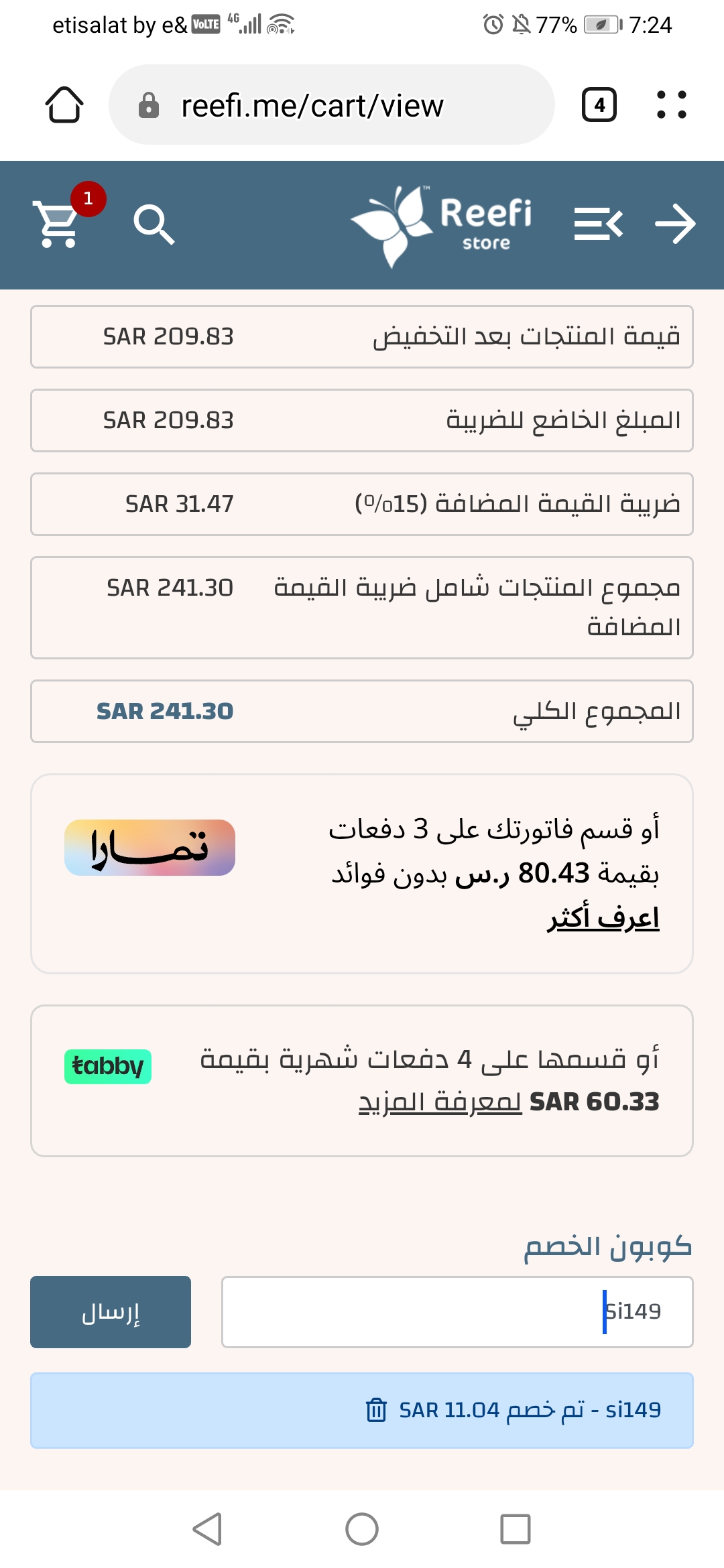Focus the discount coupon text field
This screenshot has width=724, height=1568.
tap(457, 1312)
